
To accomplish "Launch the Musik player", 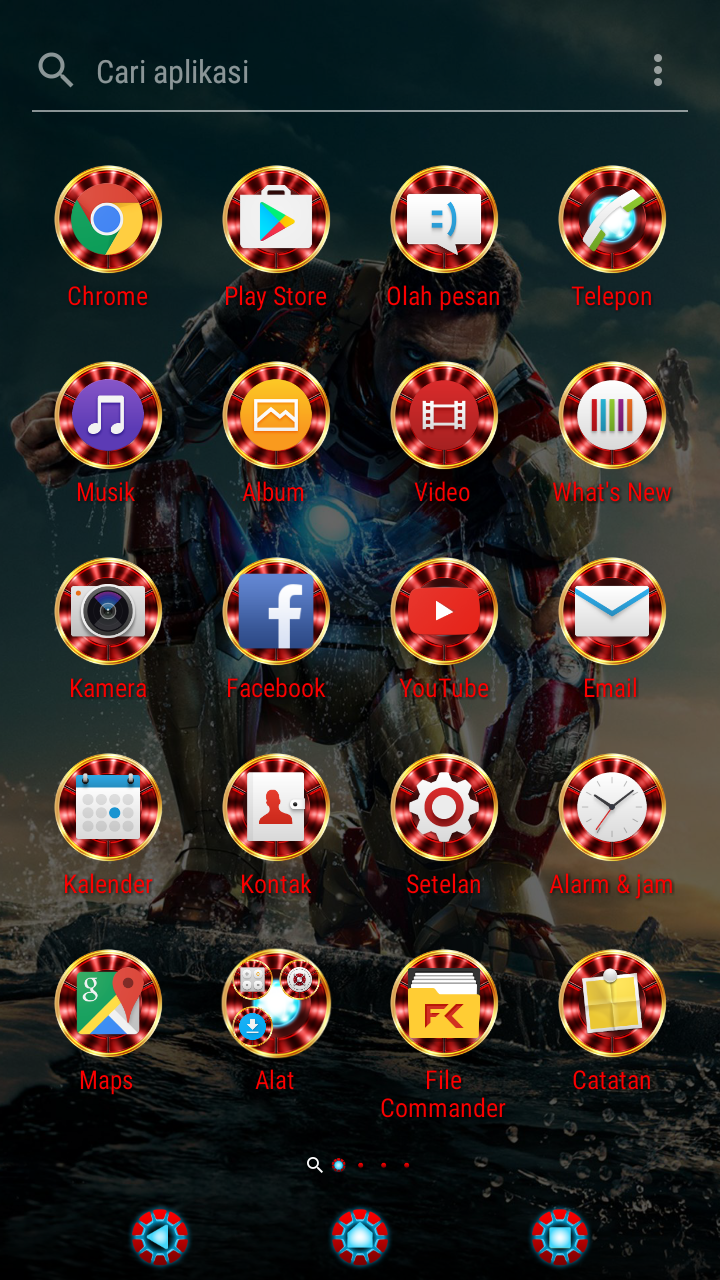I will coord(108,415).
